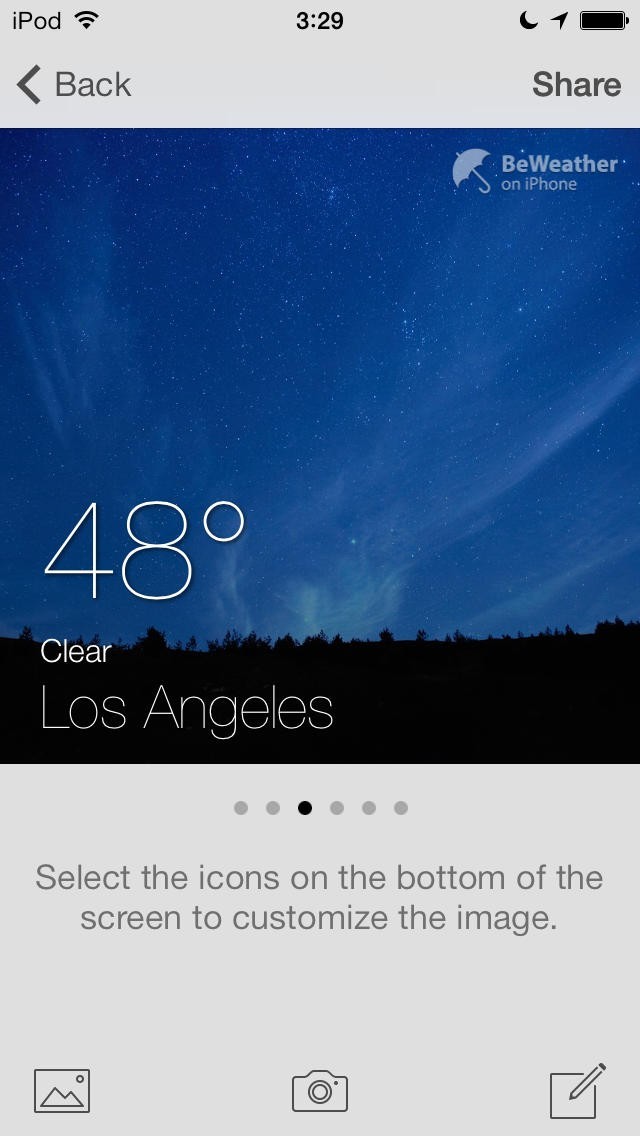Image resolution: width=640 pixels, height=1136 pixels.
Task: Tap the page indicator dots
Action: click(320, 808)
